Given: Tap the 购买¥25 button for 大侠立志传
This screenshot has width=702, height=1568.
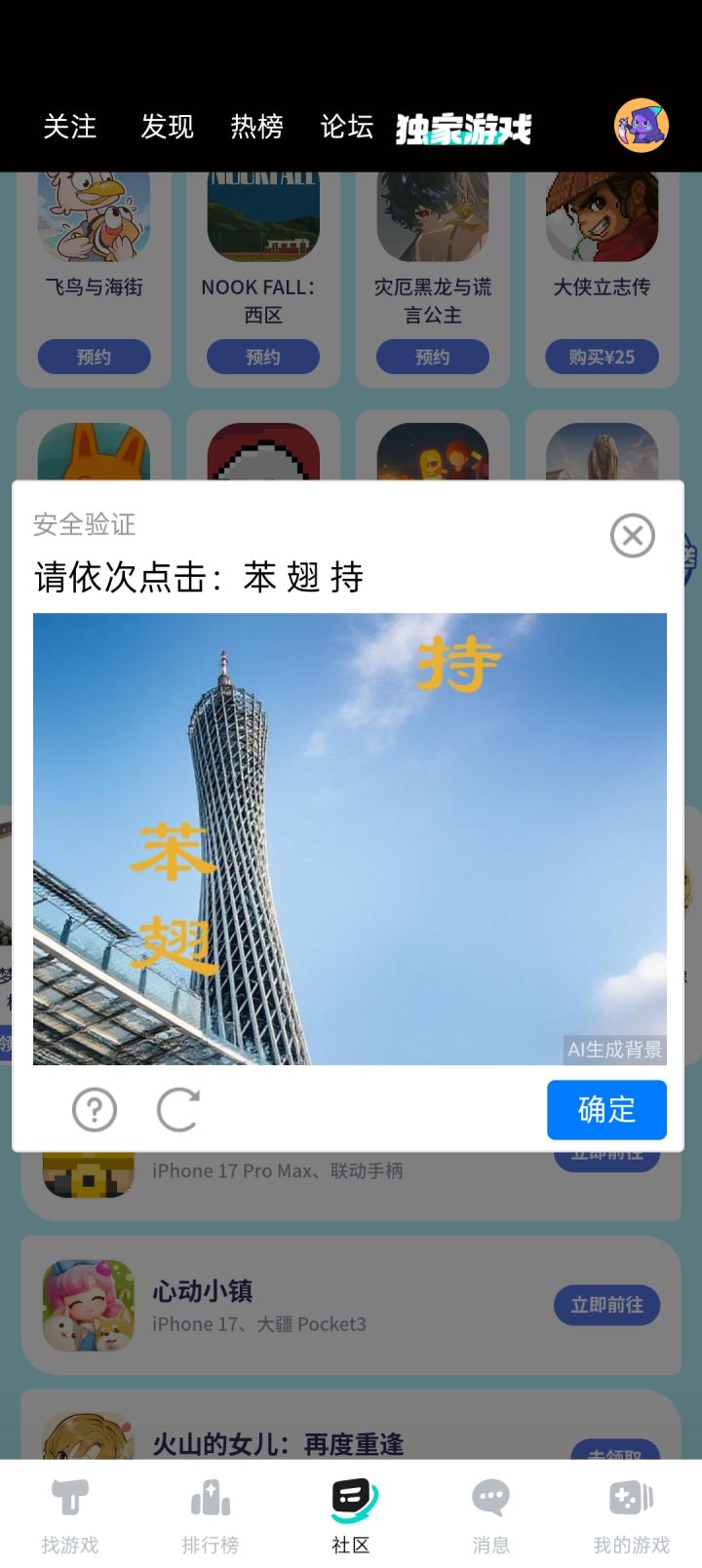Looking at the screenshot, I should [602, 357].
